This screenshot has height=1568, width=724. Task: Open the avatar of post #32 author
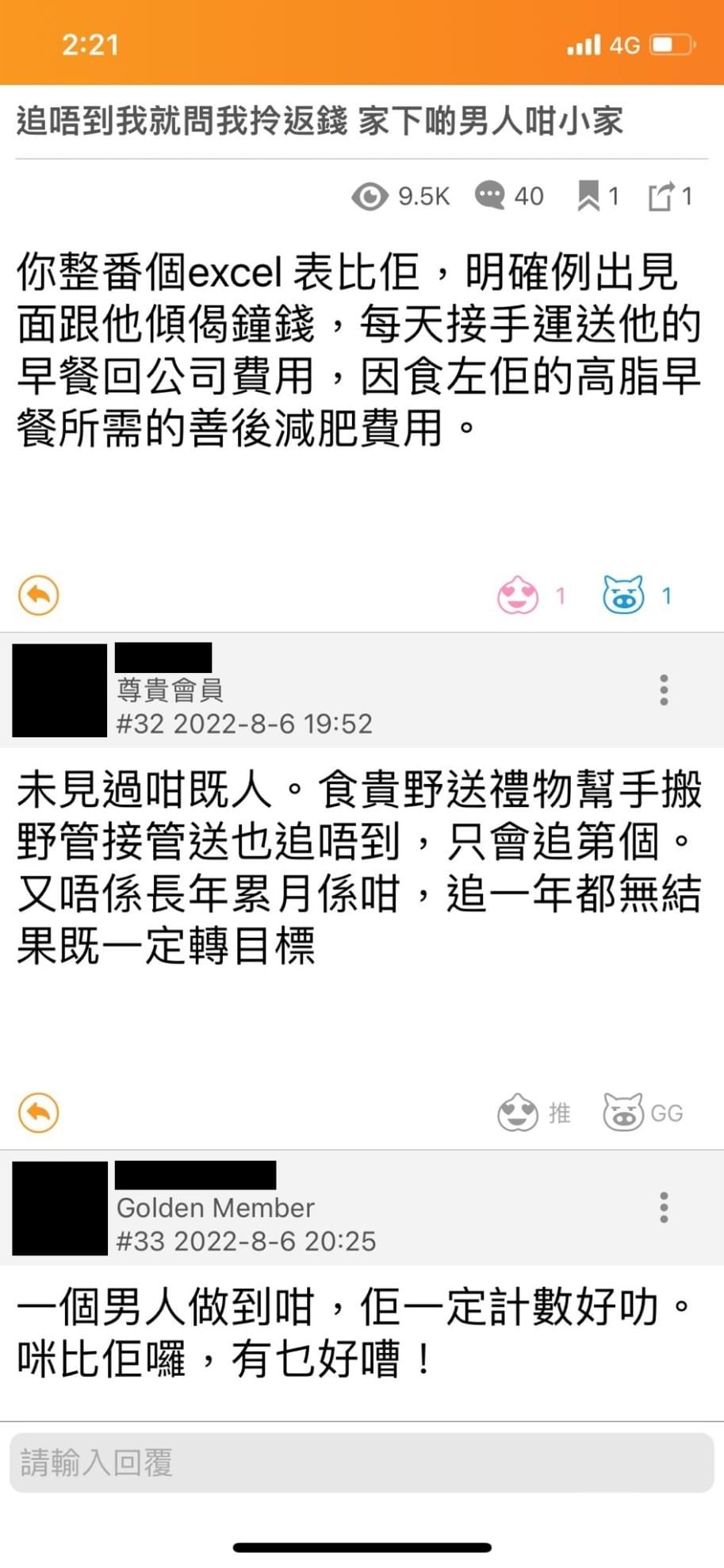point(60,690)
